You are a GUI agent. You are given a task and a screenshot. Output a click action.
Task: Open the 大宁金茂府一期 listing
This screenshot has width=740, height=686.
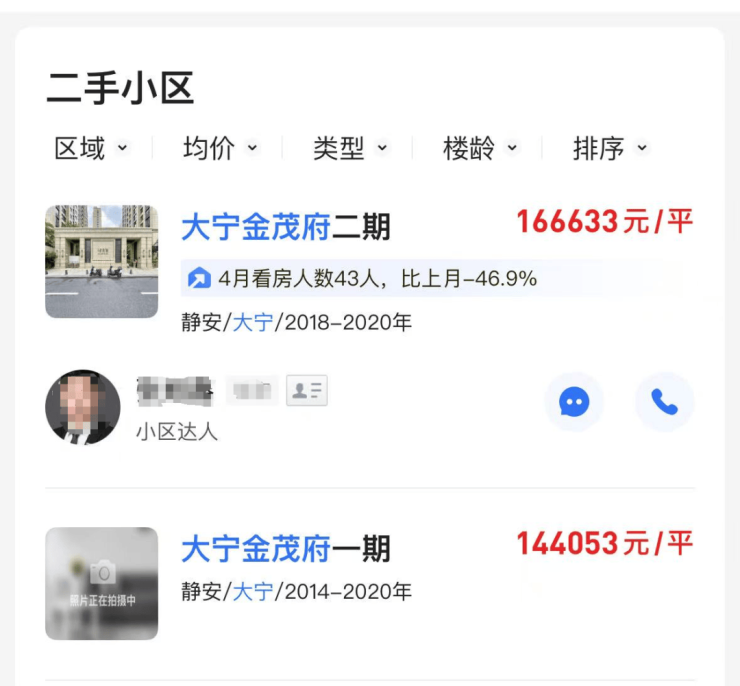[x=286, y=549]
